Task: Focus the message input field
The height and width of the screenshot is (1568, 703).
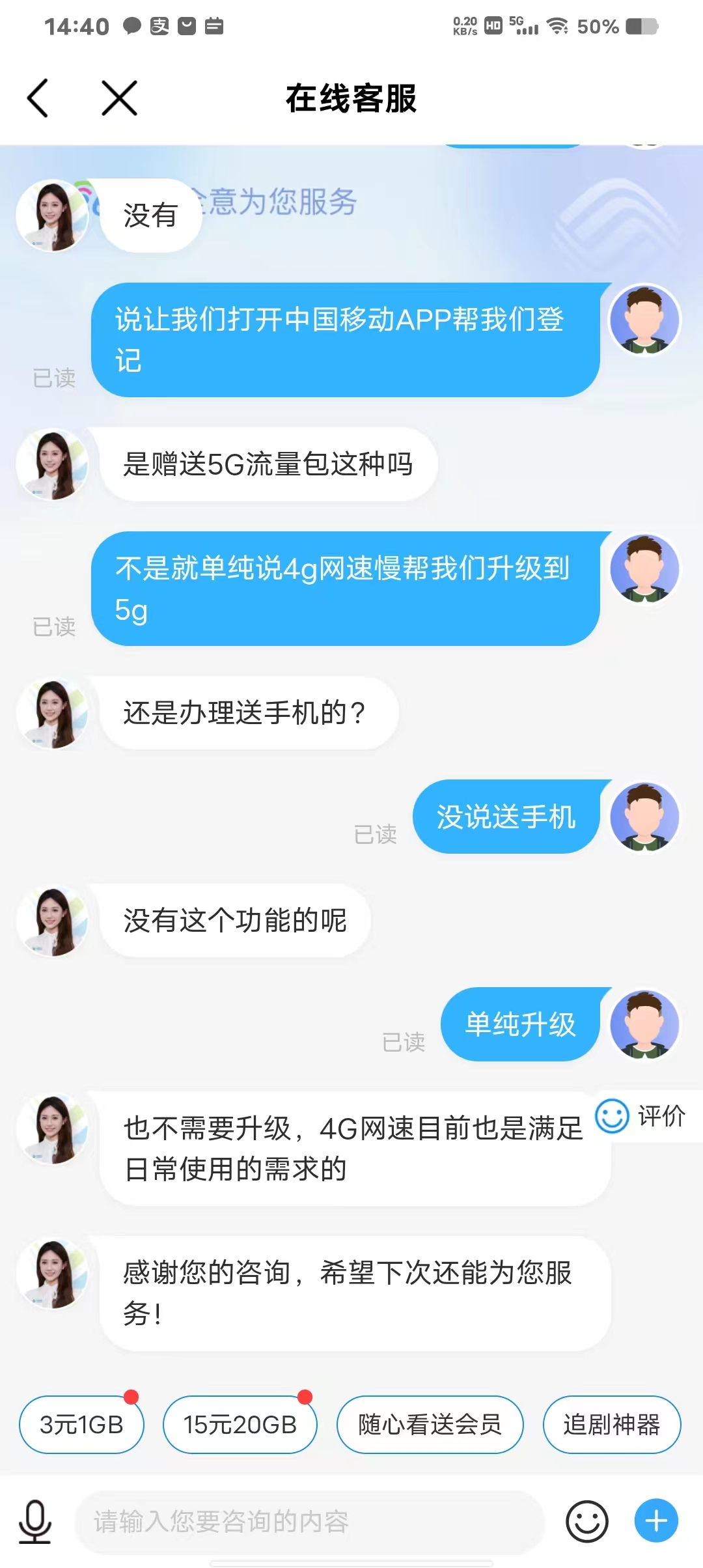Action: 309,1522
